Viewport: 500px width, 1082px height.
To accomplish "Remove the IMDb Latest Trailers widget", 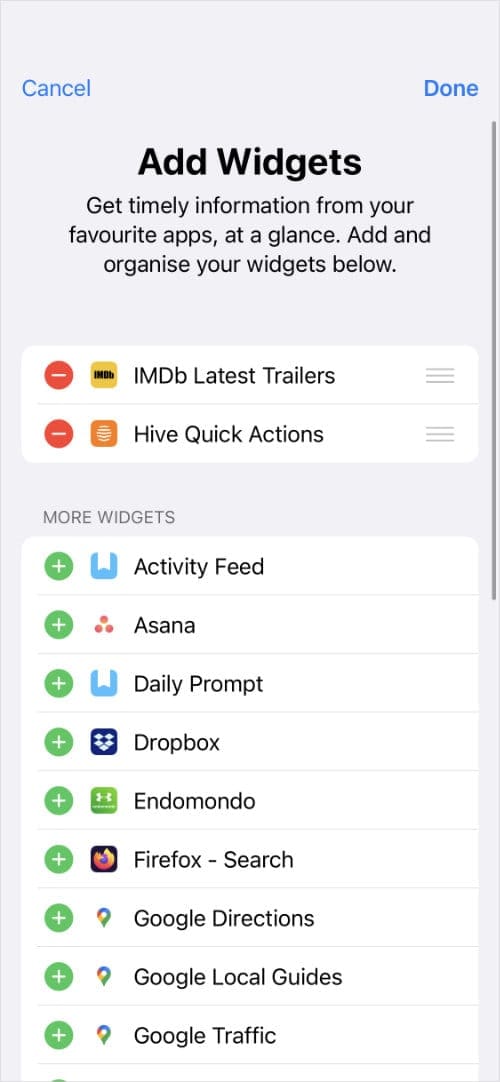I will (59, 375).
